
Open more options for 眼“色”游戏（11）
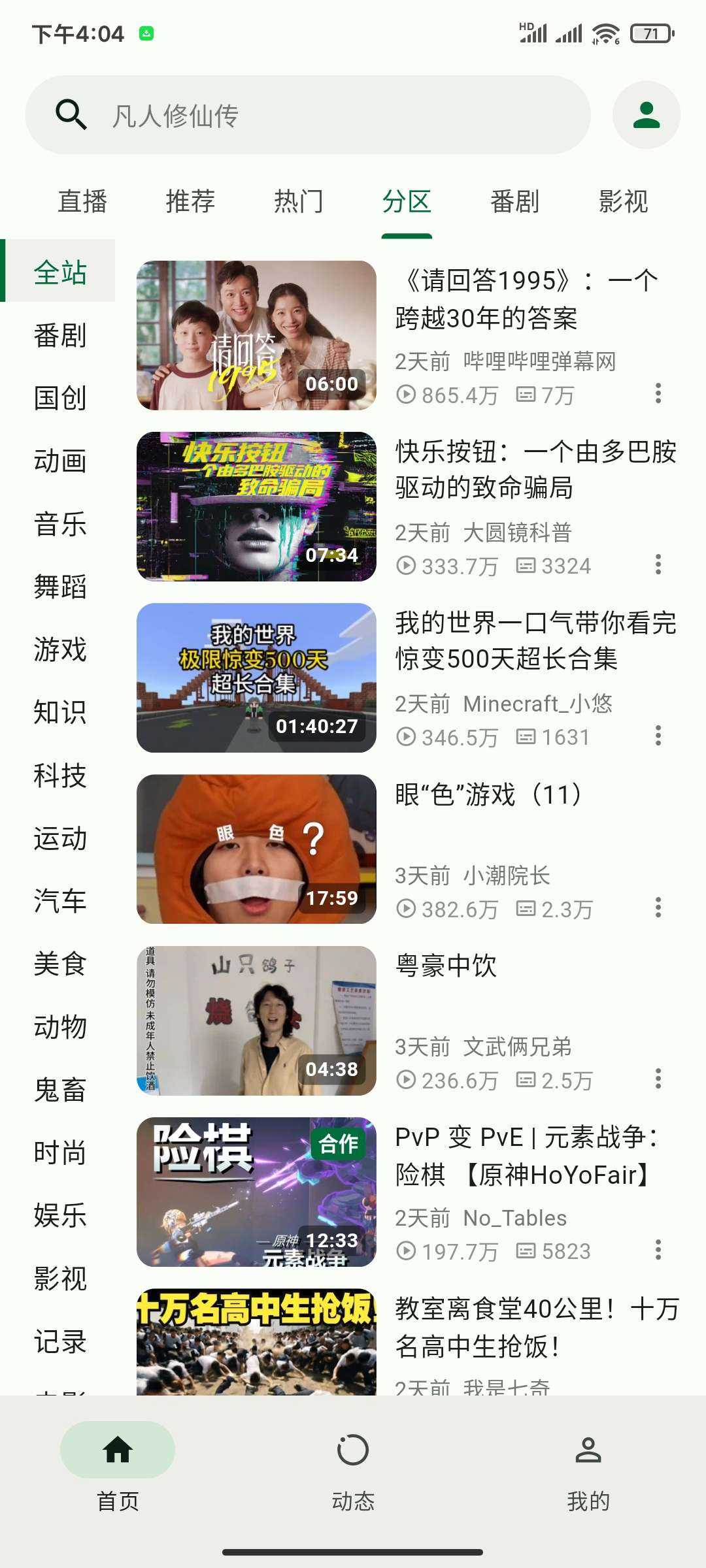(x=658, y=907)
